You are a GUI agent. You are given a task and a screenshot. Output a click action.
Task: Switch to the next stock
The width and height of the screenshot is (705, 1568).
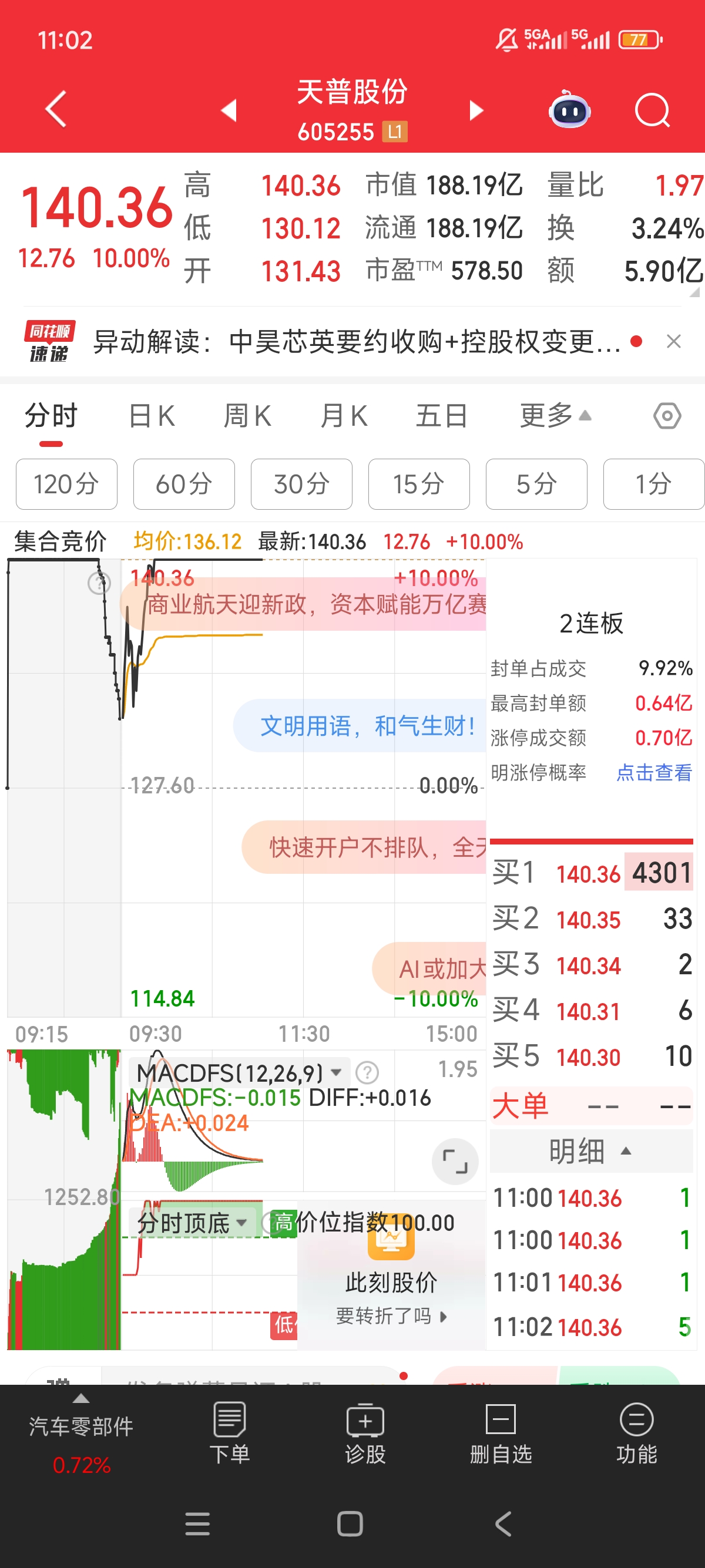click(x=475, y=110)
